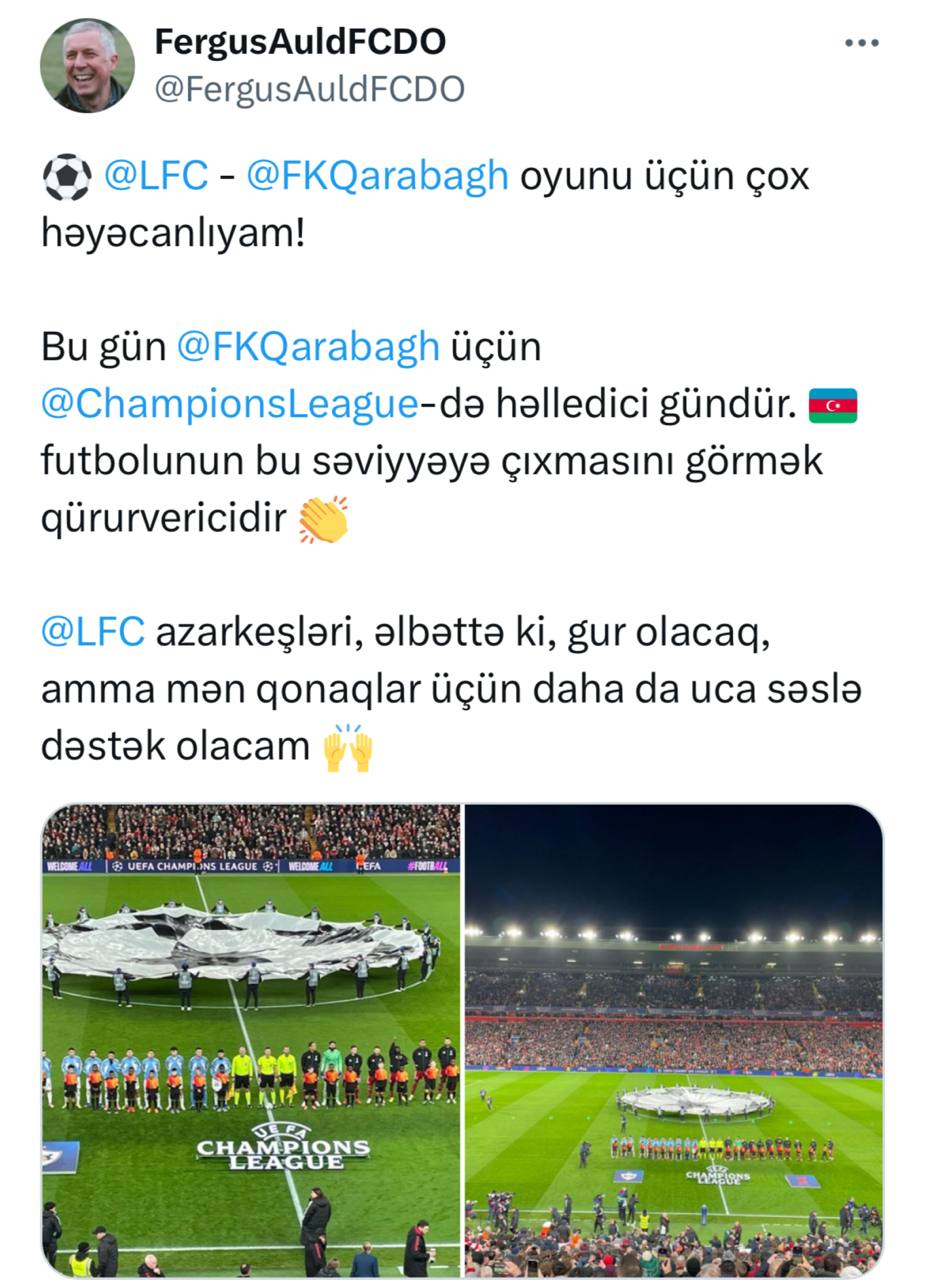Viewport: 925px width, 1280px height.
Task: Open the first @LFC mention
Action: coord(156,176)
